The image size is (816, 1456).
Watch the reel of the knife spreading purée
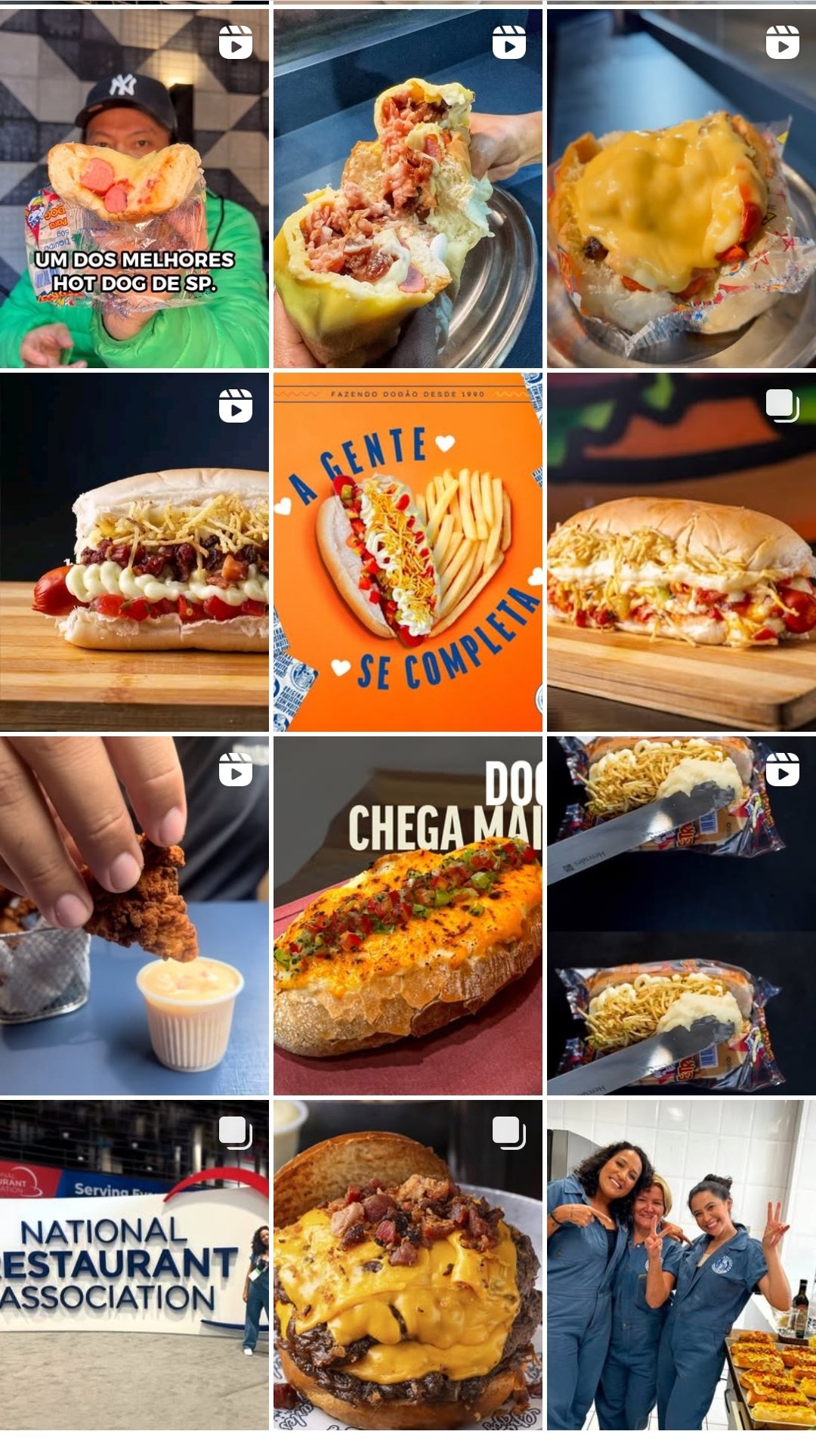point(682,915)
